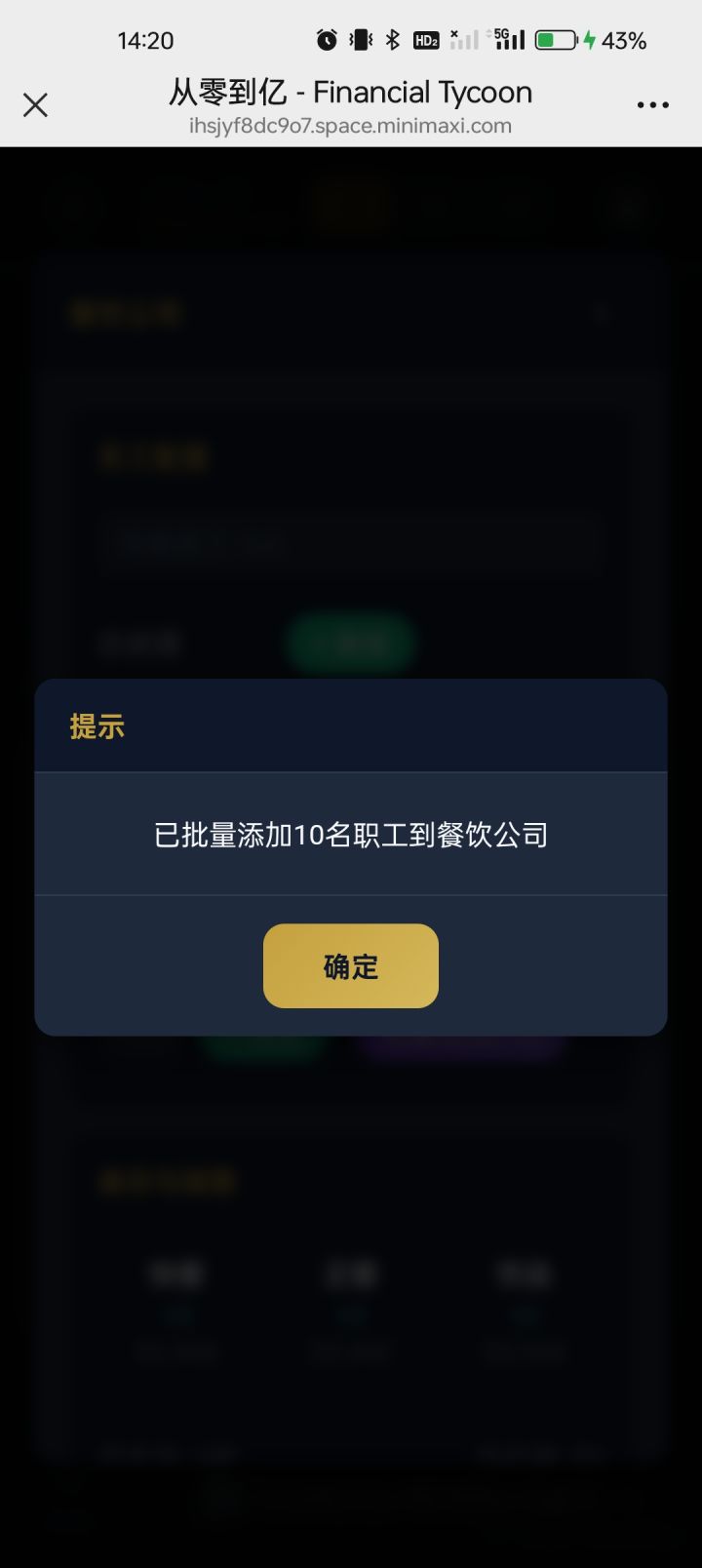Tap the X to exit the webpage
Viewport: 702px width, 1568px height.
pyautogui.click(x=36, y=104)
